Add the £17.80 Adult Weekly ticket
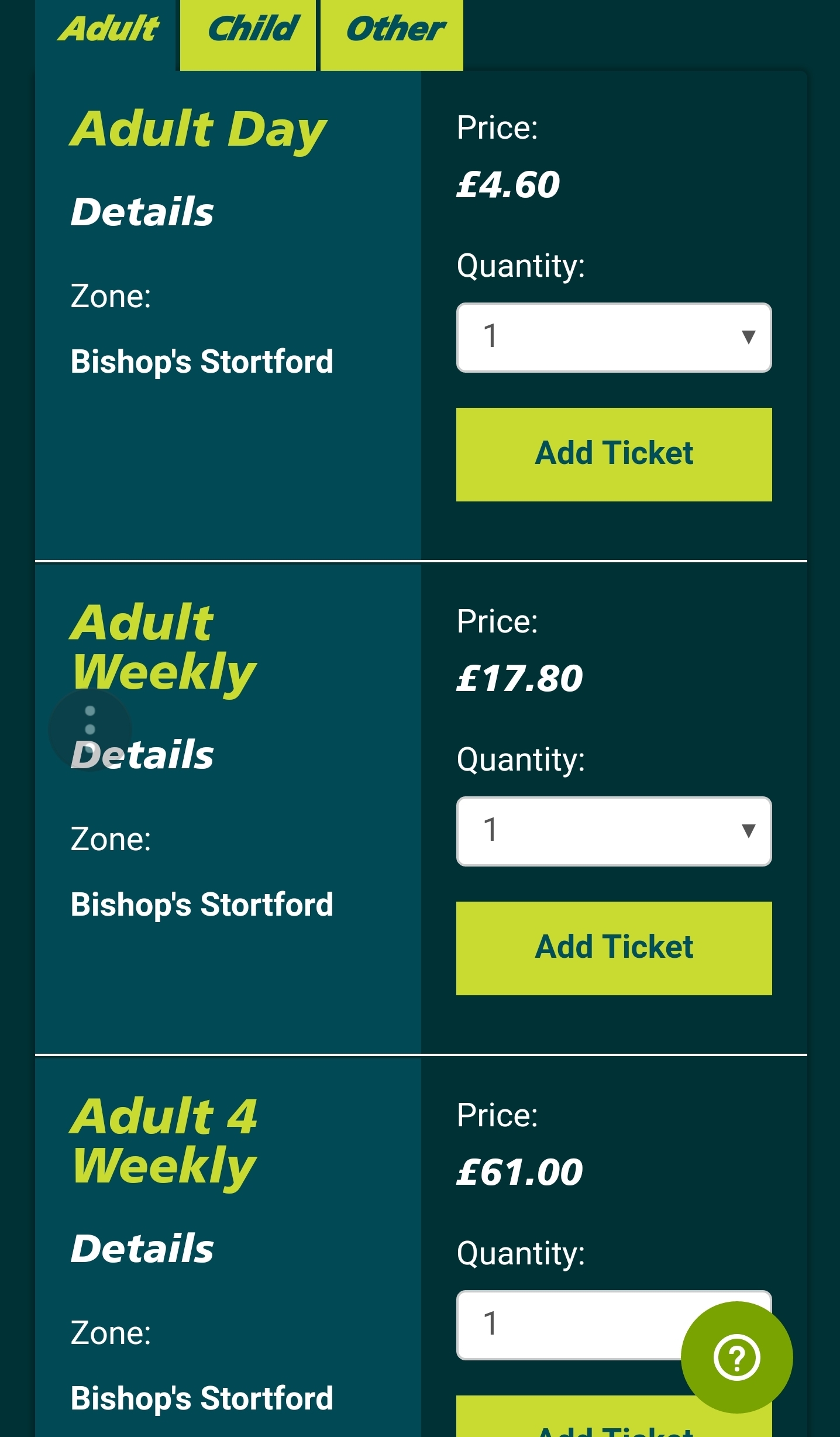The image size is (840, 1437). tap(614, 948)
